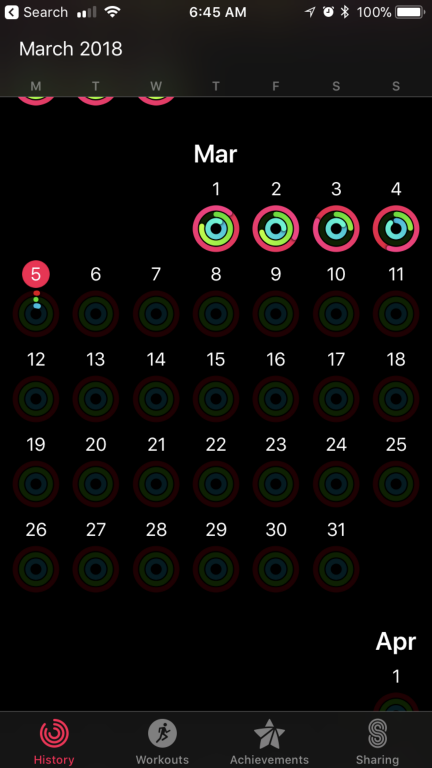
Task: Go to the Sharing tab
Action: pos(377,741)
